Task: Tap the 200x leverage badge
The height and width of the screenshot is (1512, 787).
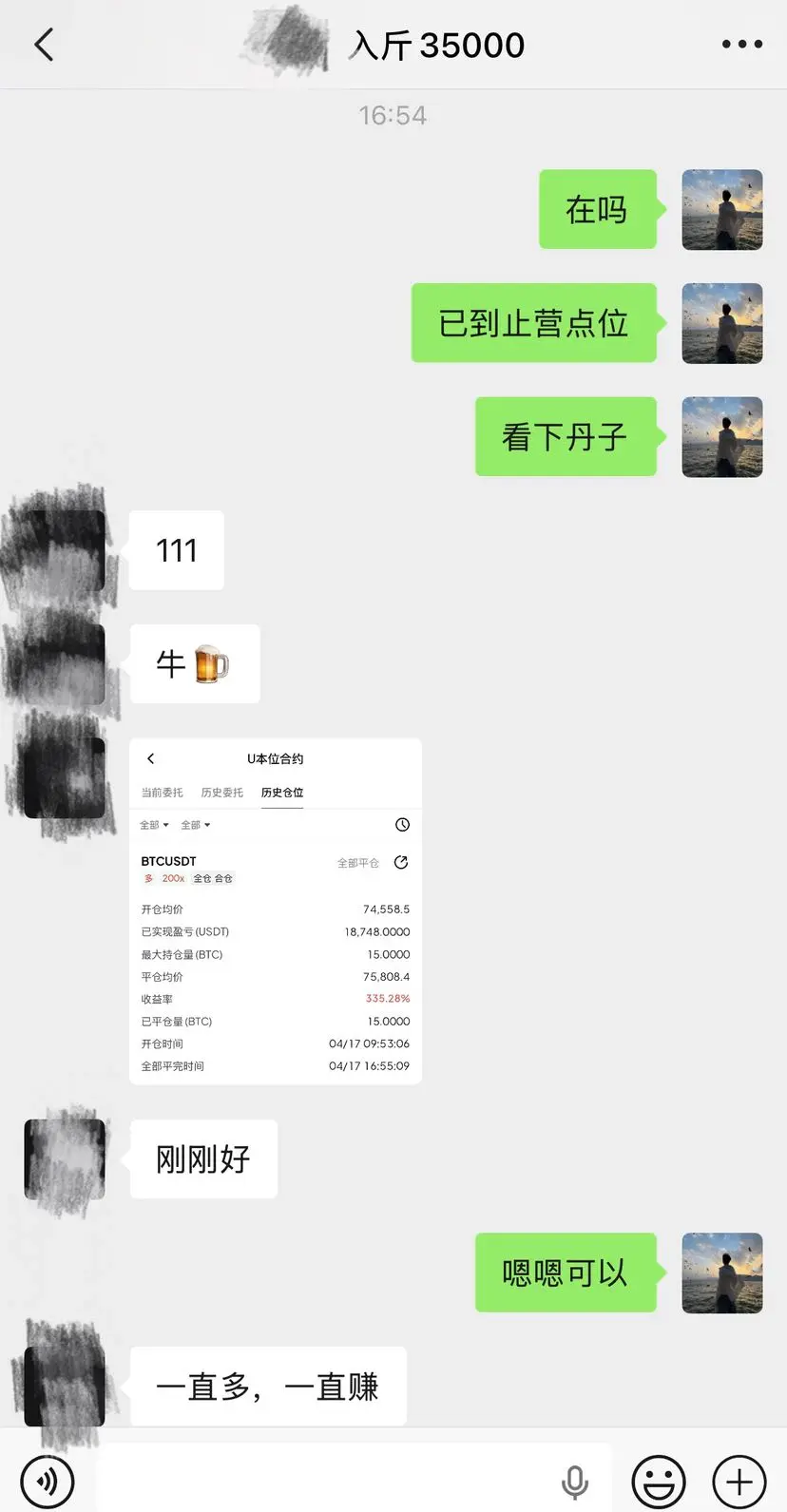Action: tap(171, 878)
